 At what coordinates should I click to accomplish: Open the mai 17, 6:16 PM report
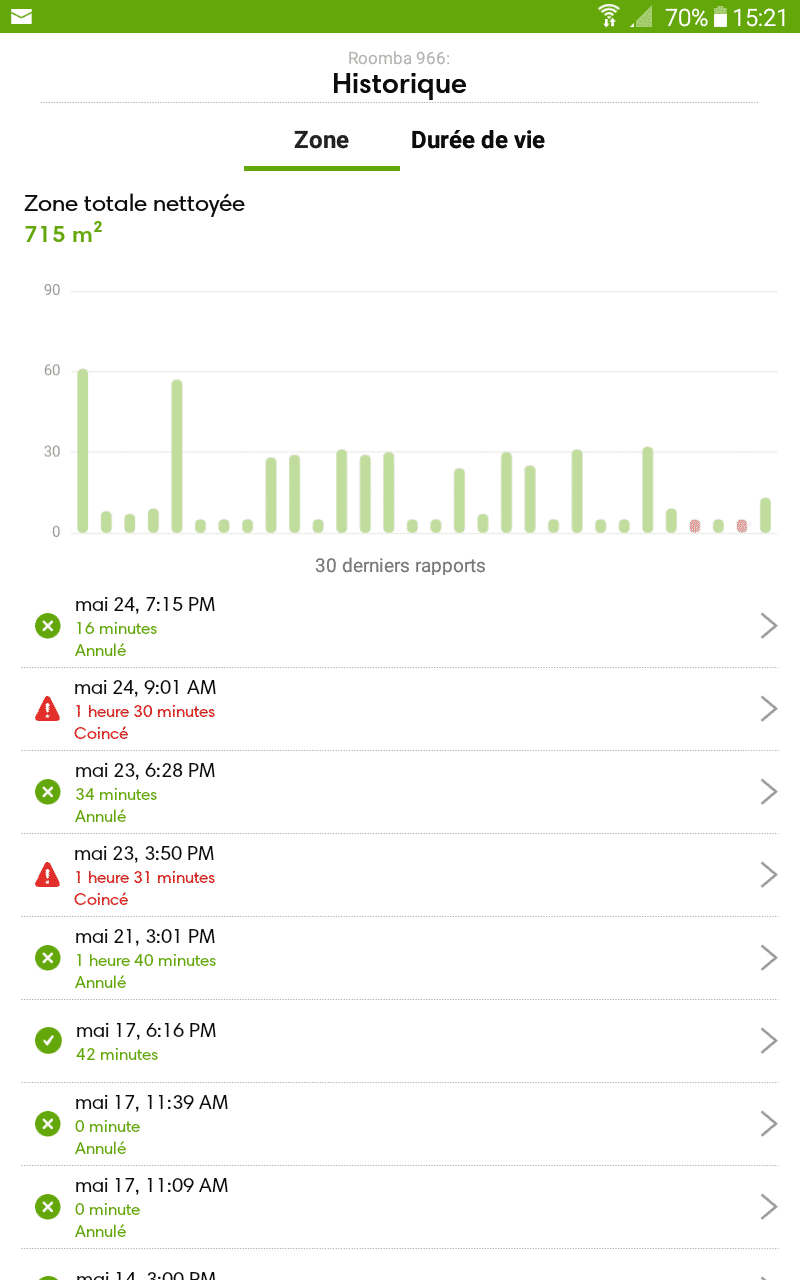tap(400, 1041)
